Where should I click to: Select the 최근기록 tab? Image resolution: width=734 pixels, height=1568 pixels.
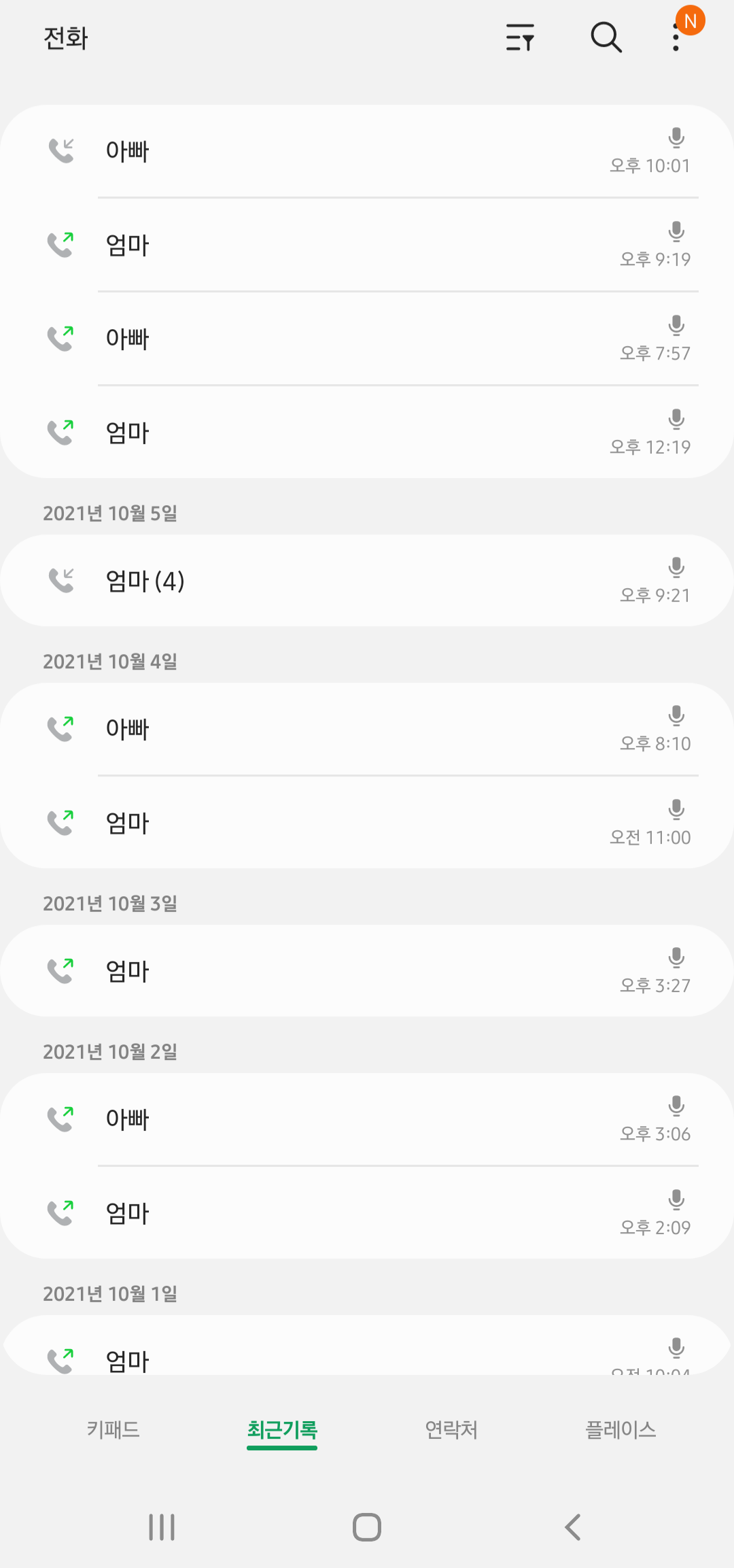(282, 1429)
